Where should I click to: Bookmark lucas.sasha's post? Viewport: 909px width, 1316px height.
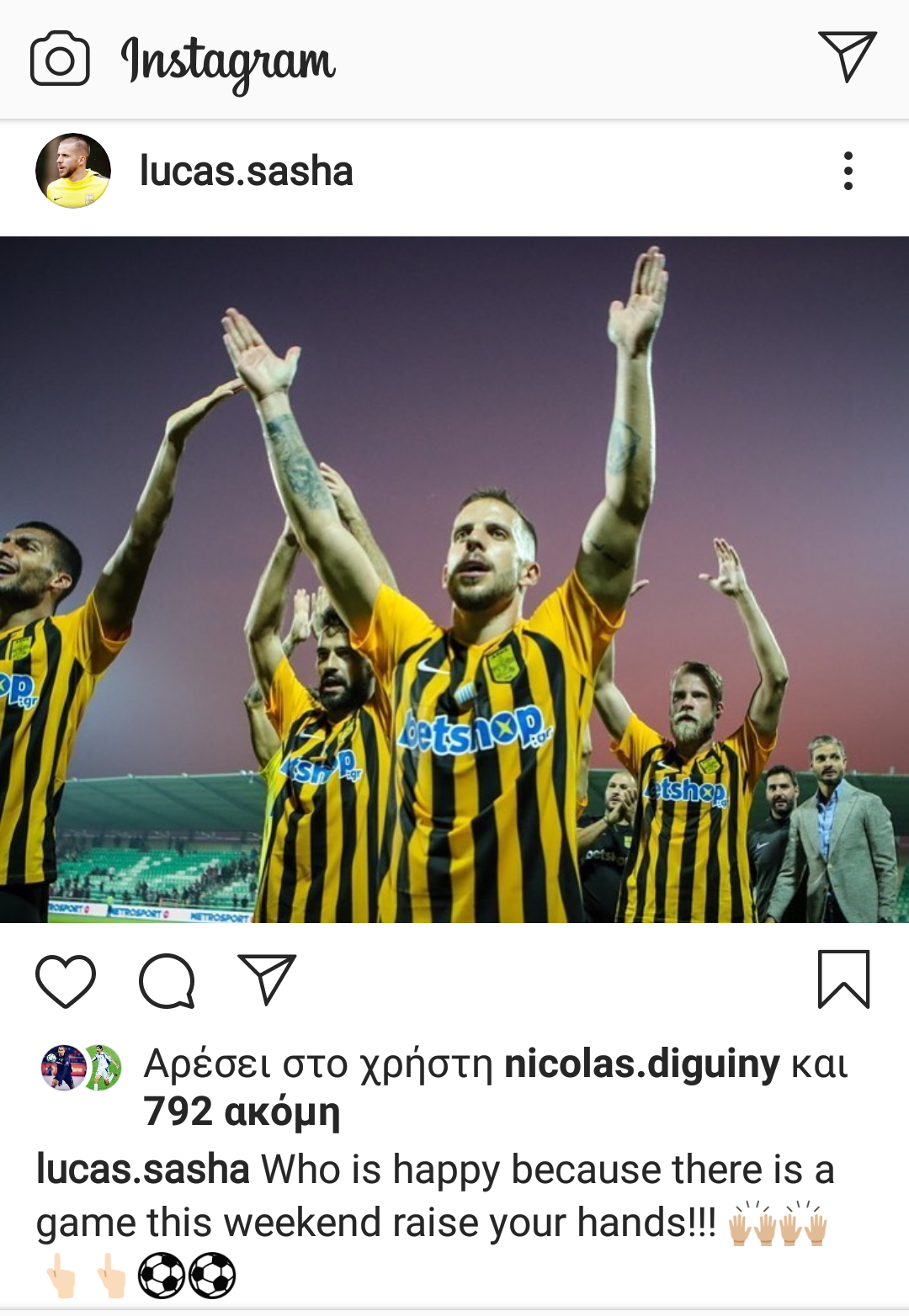[x=843, y=979]
